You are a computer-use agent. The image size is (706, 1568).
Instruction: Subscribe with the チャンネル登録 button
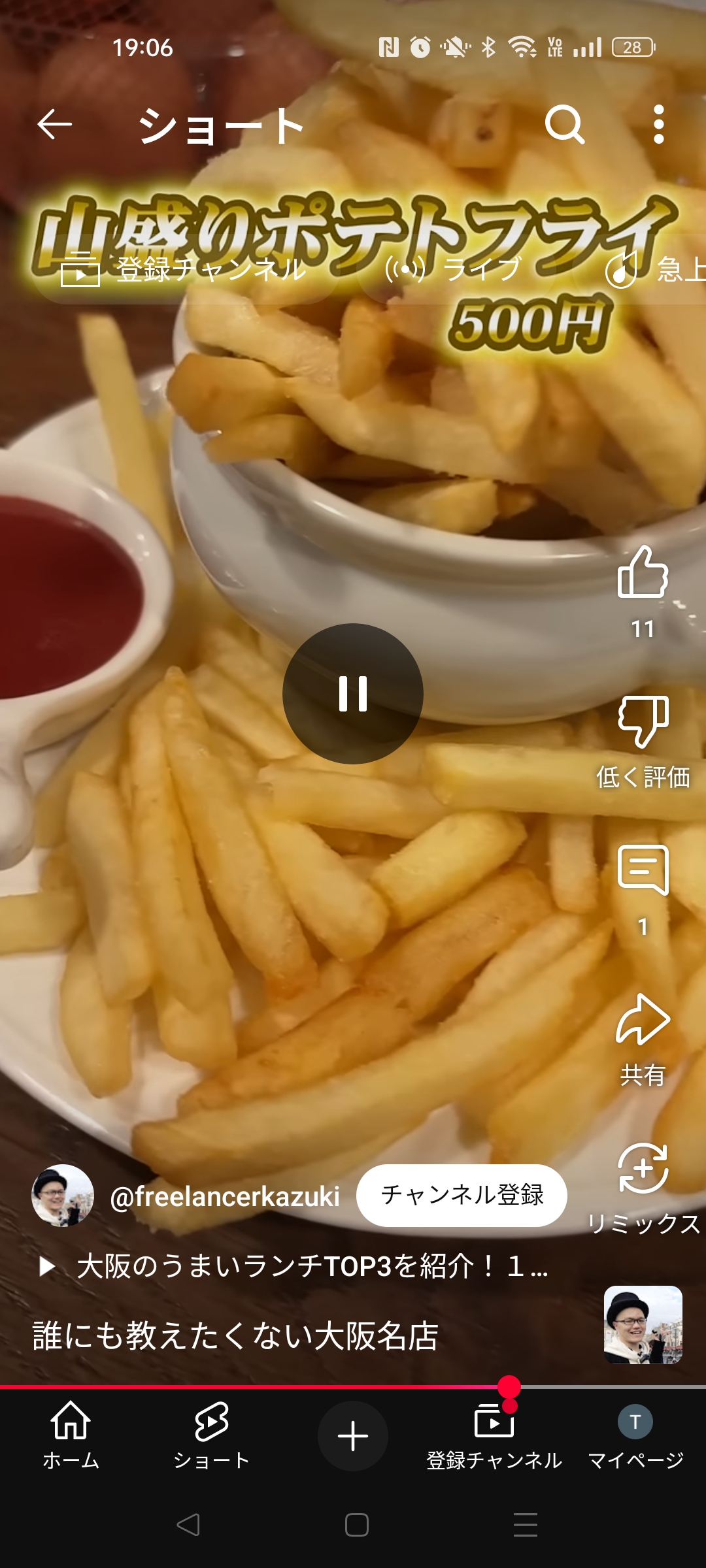[462, 1195]
